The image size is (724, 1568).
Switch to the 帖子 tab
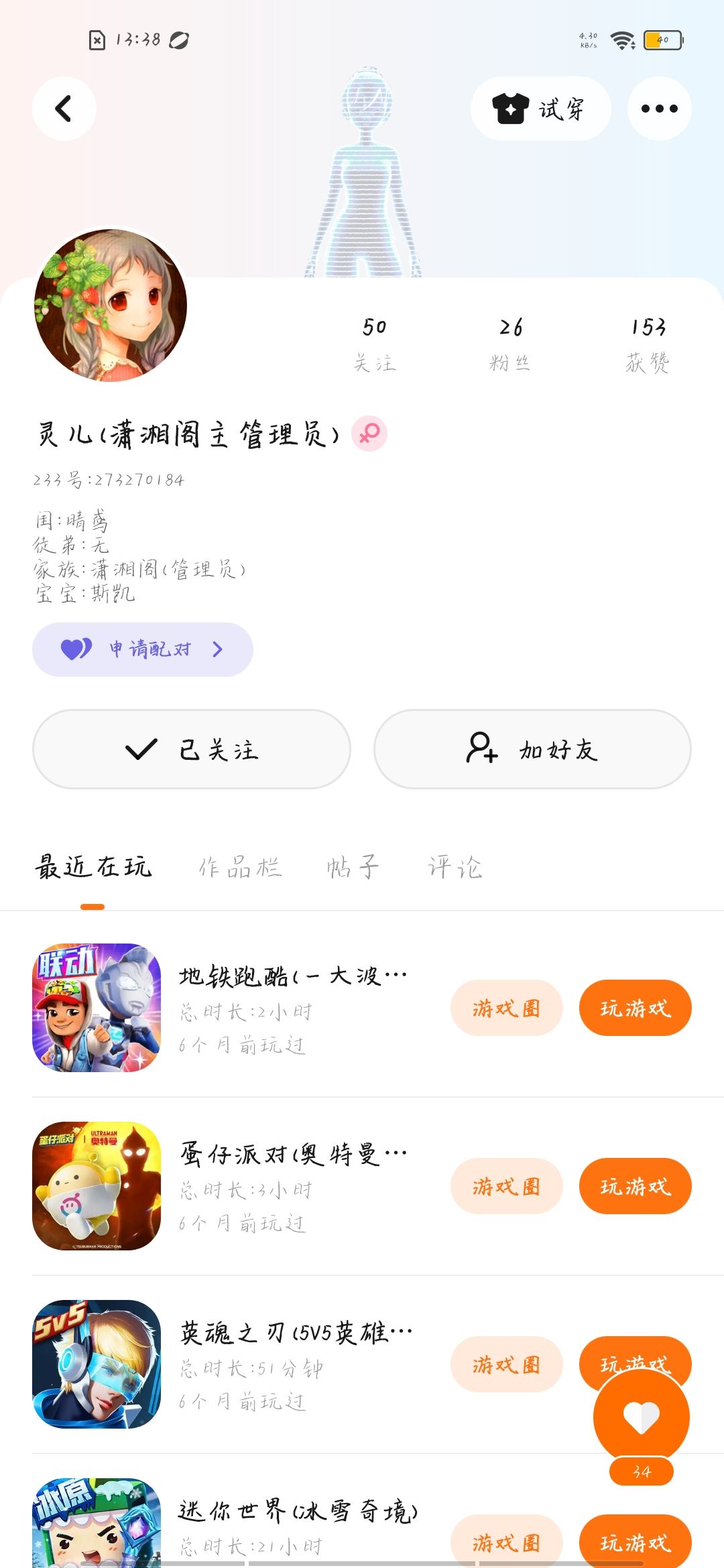[x=353, y=867]
